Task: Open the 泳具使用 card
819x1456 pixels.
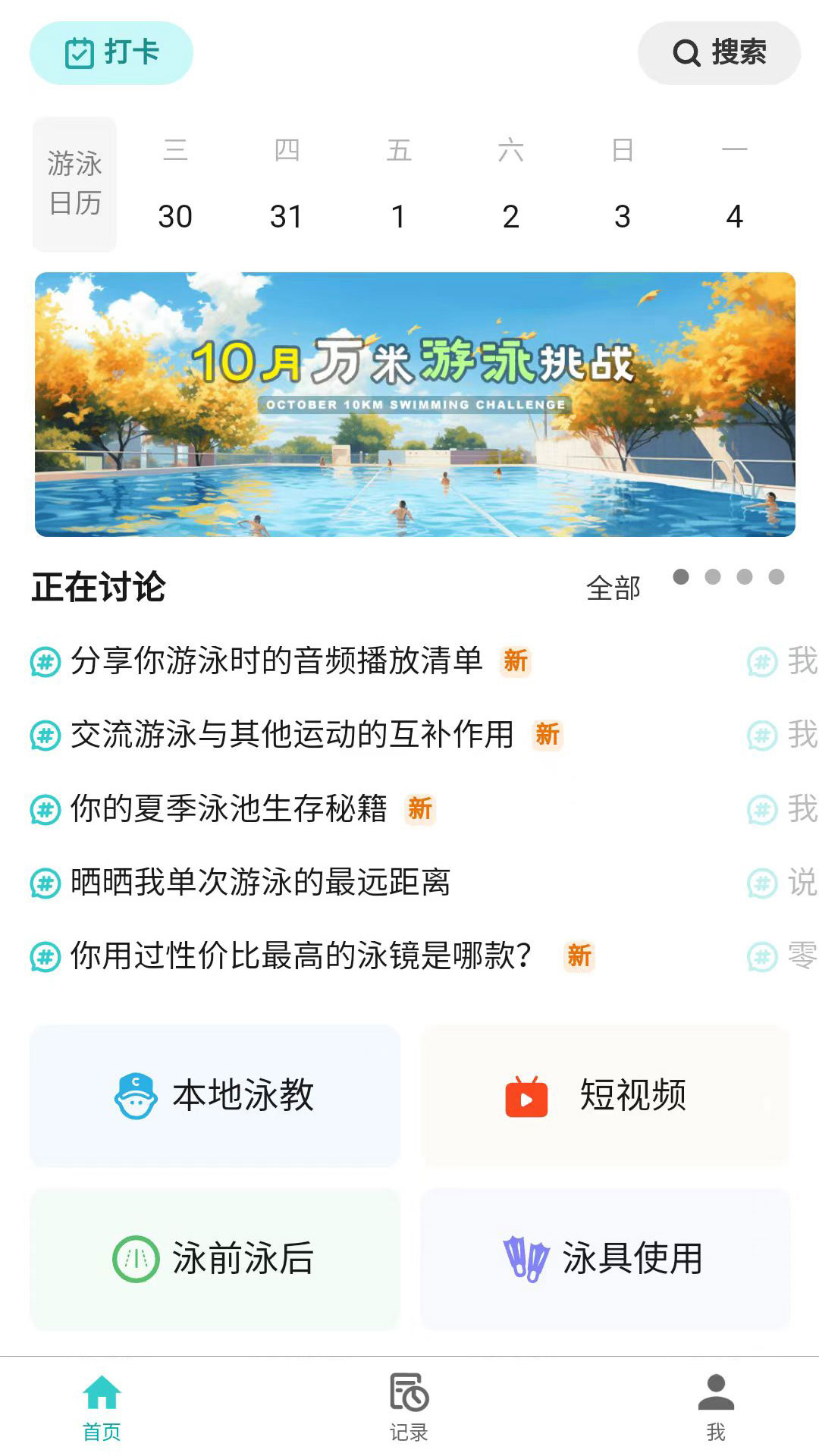Action: pos(605,1259)
